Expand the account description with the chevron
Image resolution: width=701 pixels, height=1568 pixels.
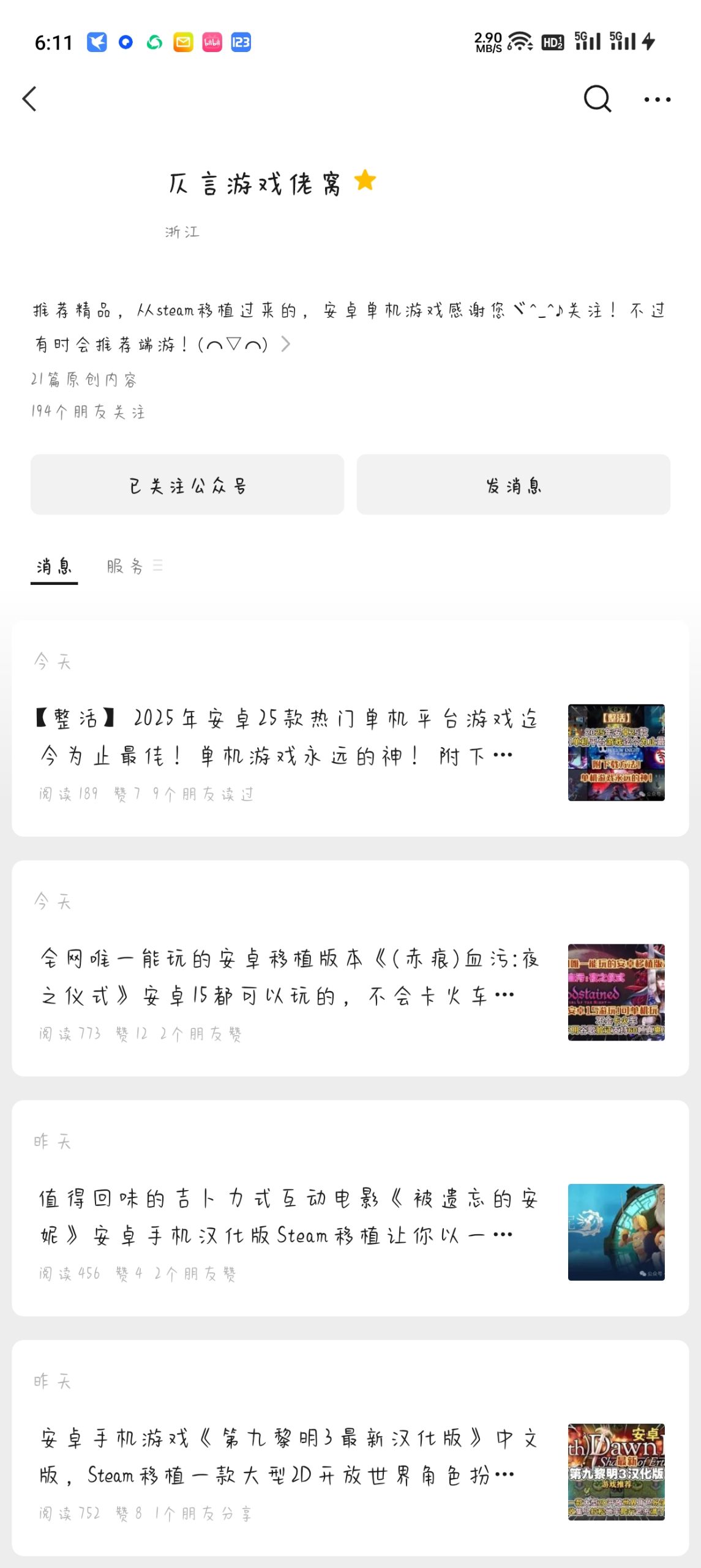(x=284, y=345)
